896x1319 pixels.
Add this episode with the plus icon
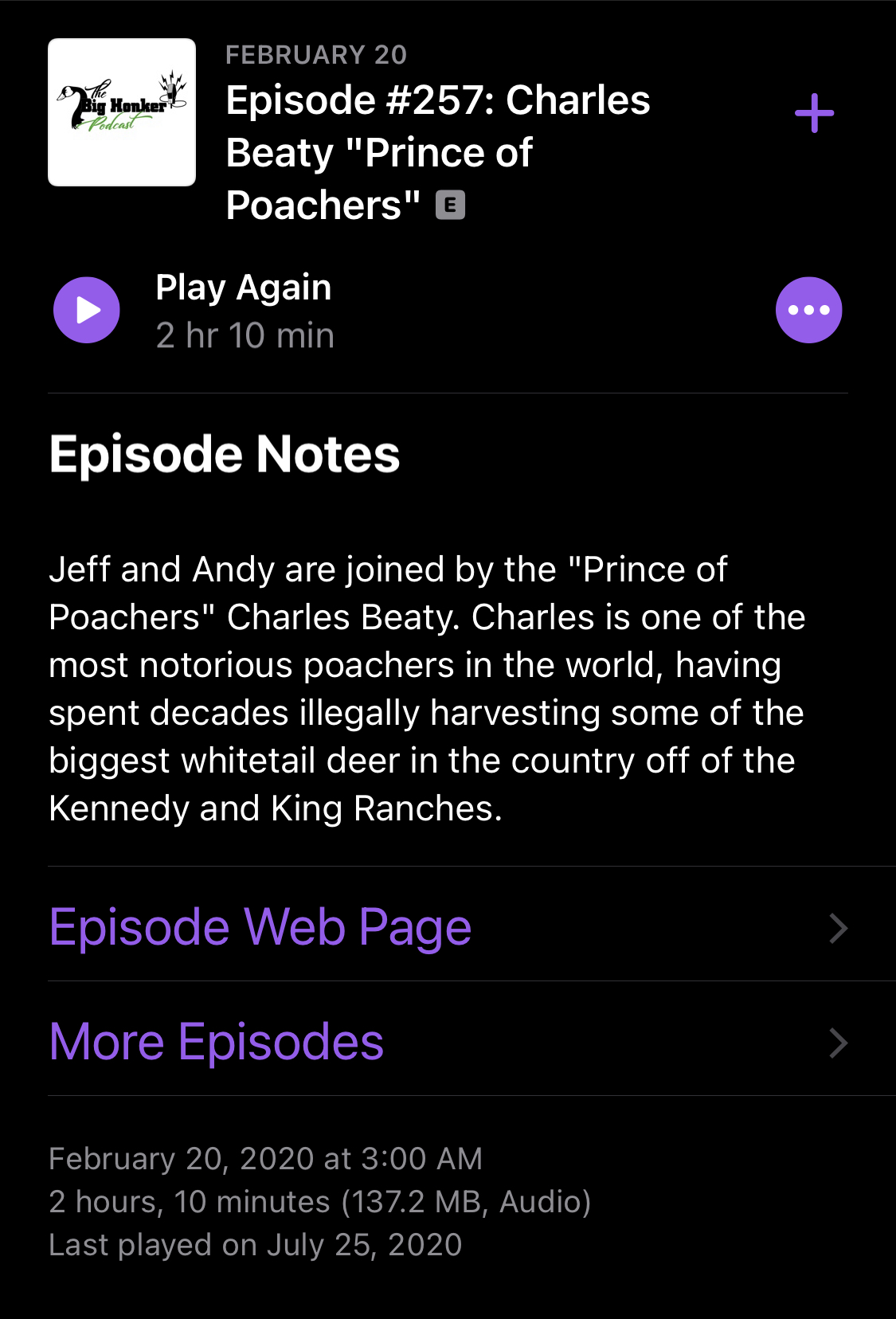point(814,113)
